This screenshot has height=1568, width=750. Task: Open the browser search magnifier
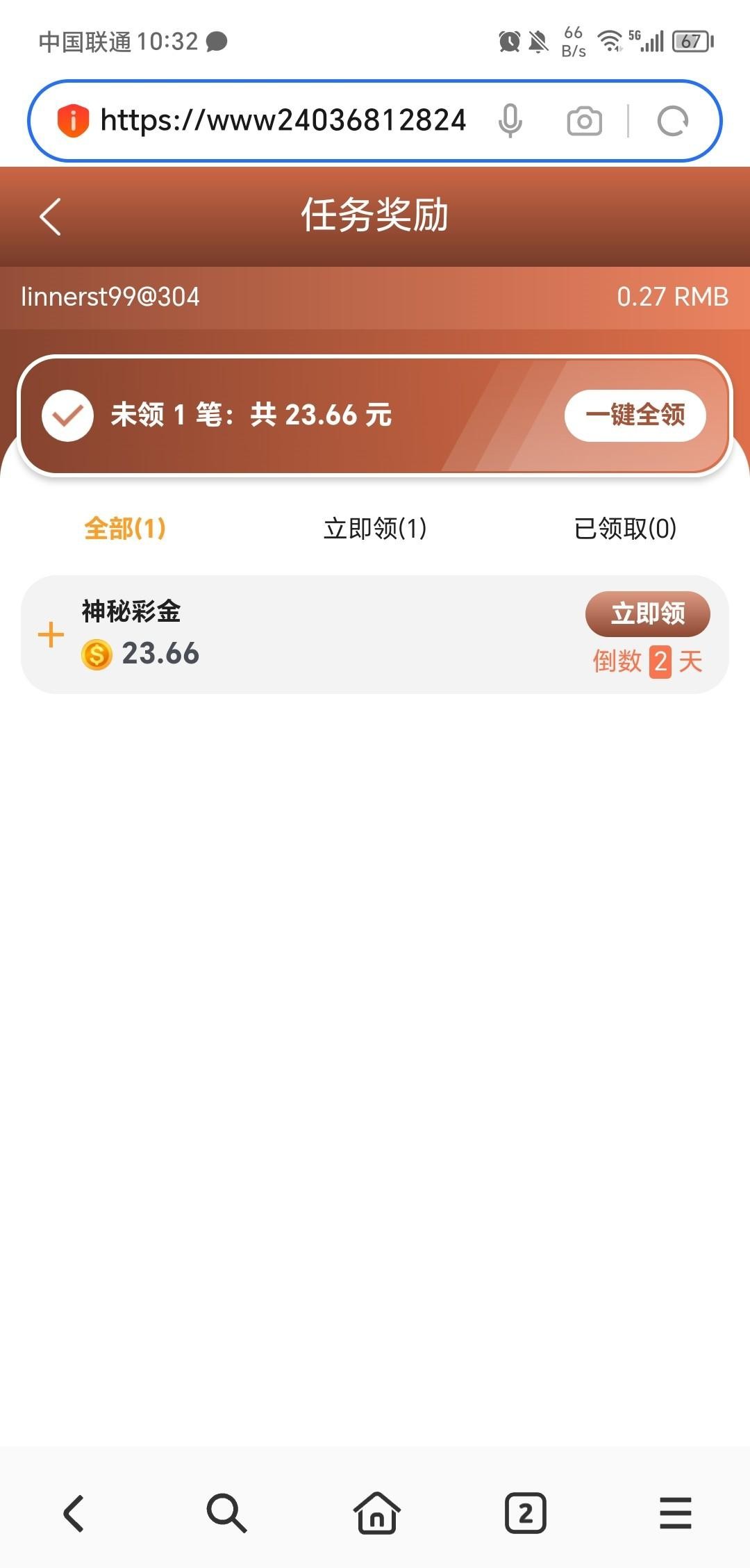[226, 1513]
